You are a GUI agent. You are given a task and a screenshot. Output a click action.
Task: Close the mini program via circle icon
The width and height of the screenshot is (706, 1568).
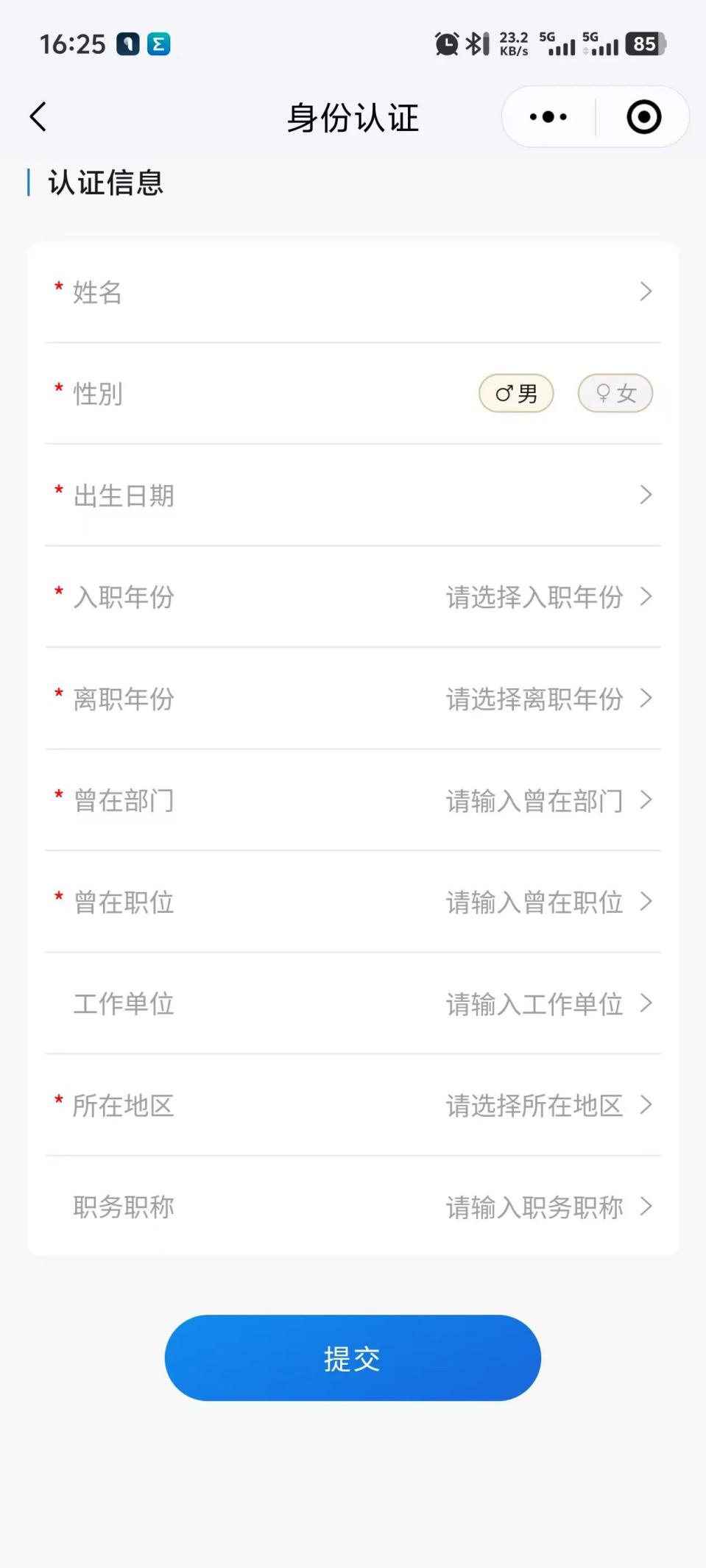pyautogui.click(x=643, y=117)
